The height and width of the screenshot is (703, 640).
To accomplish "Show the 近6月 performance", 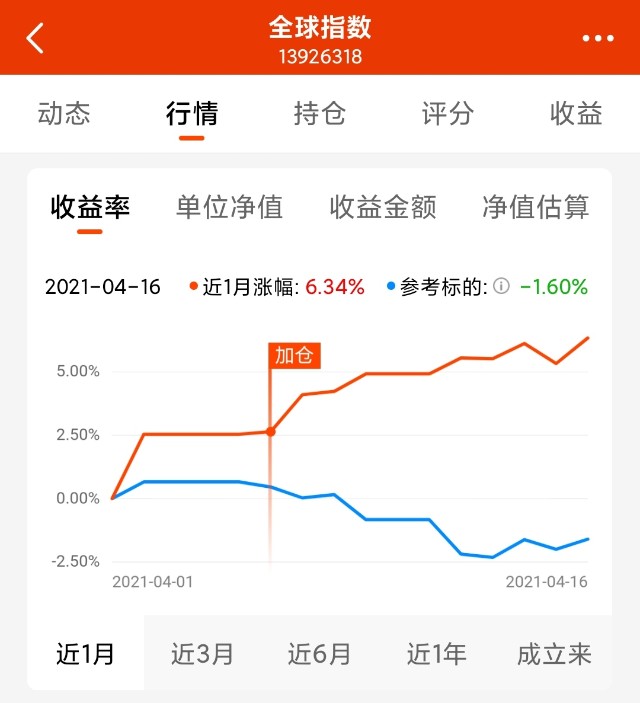I will coord(320,654).
